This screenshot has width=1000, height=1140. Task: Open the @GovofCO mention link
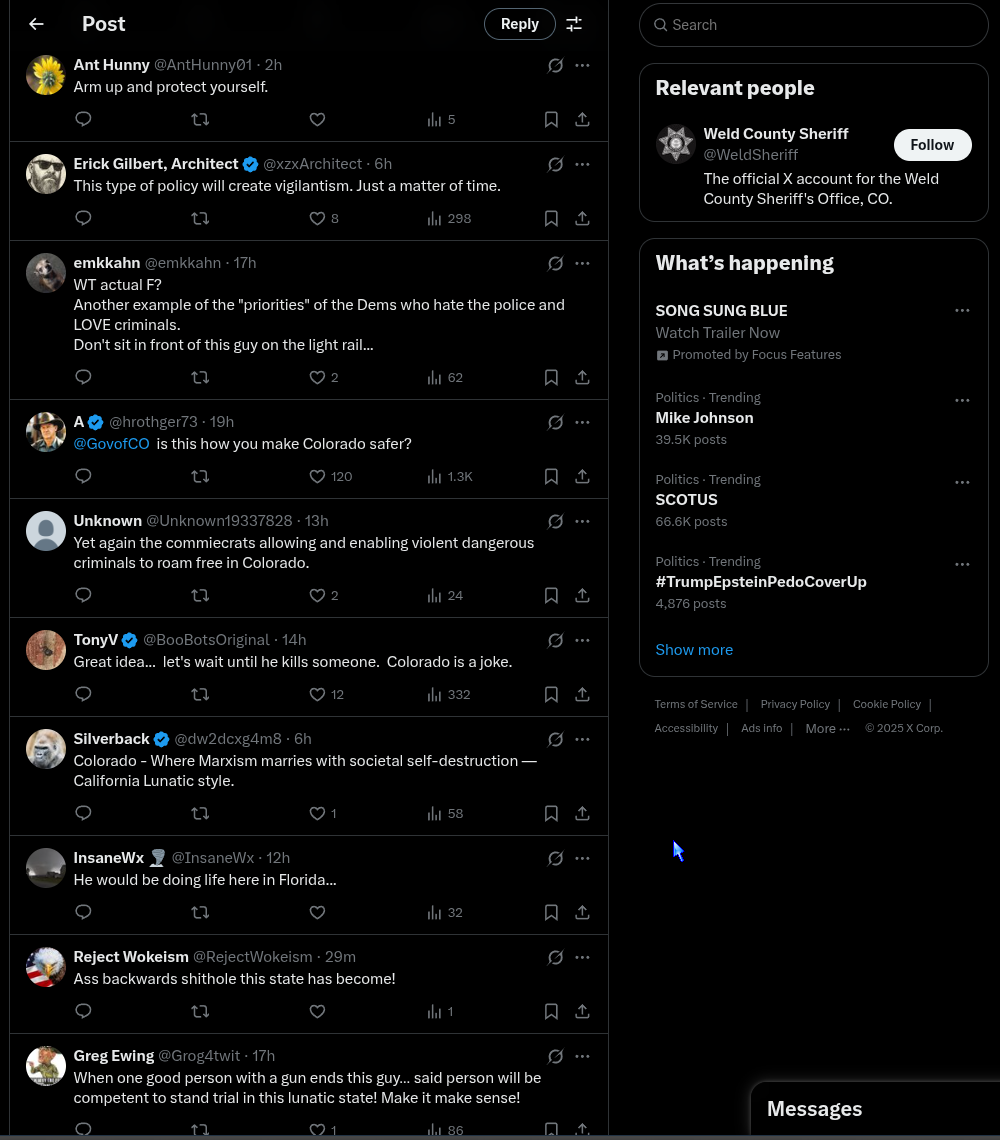(111, 444)
